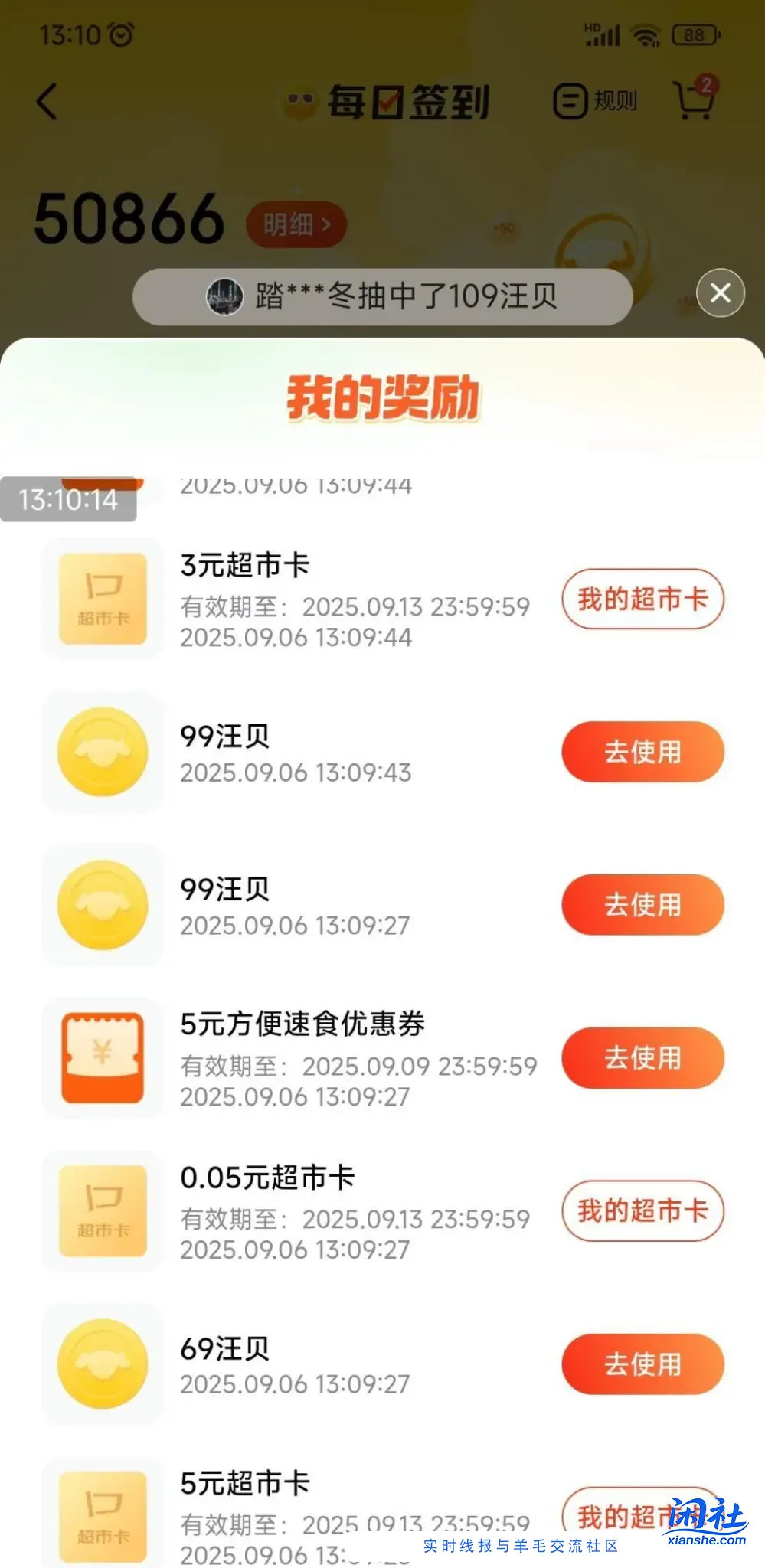Tap 去使用 beside the 69汪贝 reward
Viewport: 765px width, 1568px height.
[642, 1364]
